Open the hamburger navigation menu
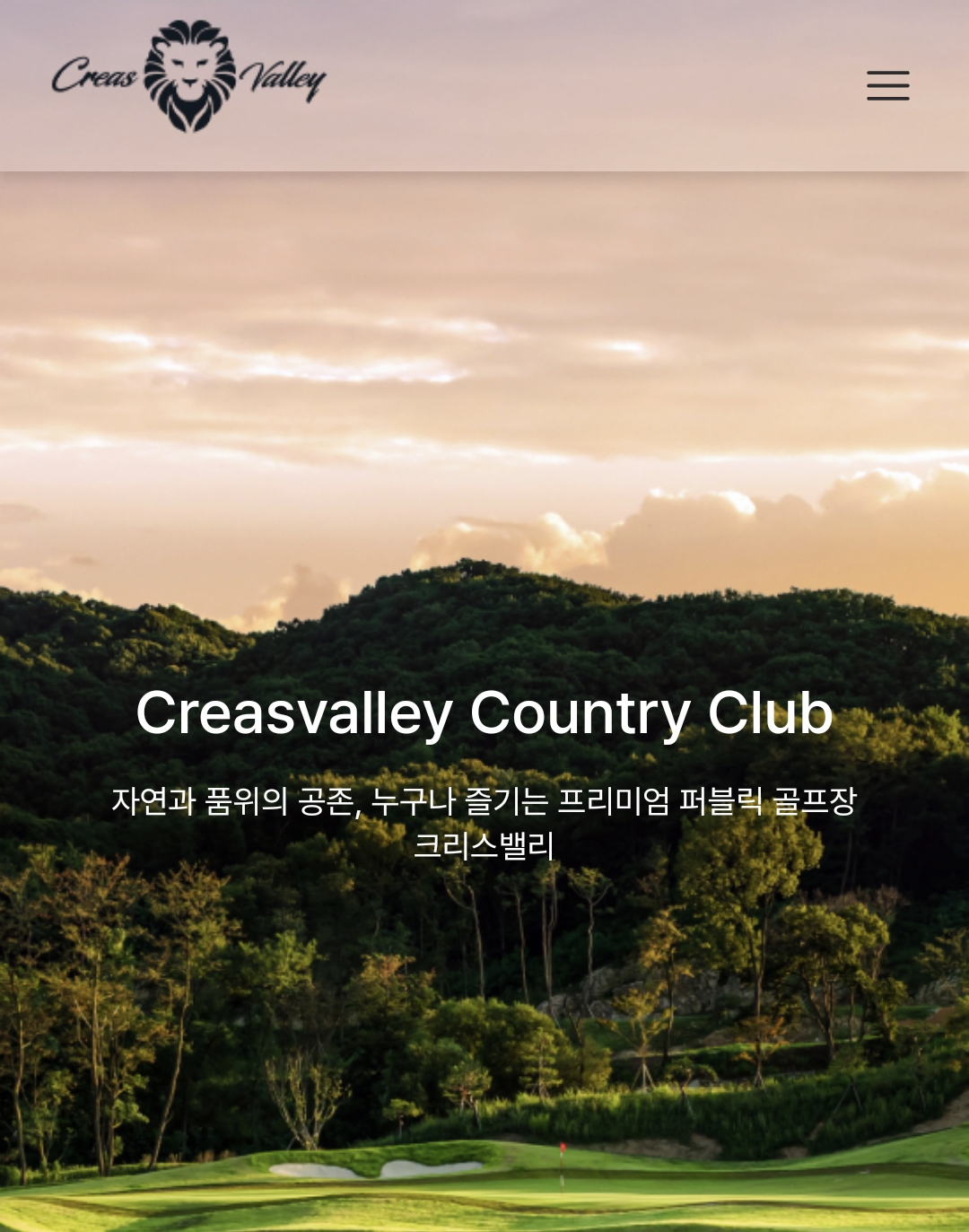 (x=887, y=85)
